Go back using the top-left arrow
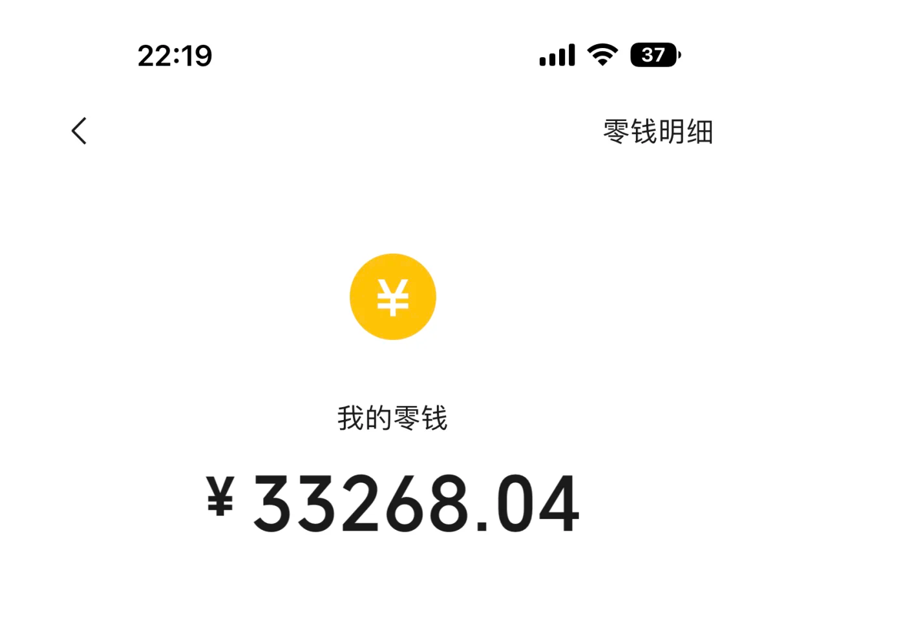 click(79, 131)
